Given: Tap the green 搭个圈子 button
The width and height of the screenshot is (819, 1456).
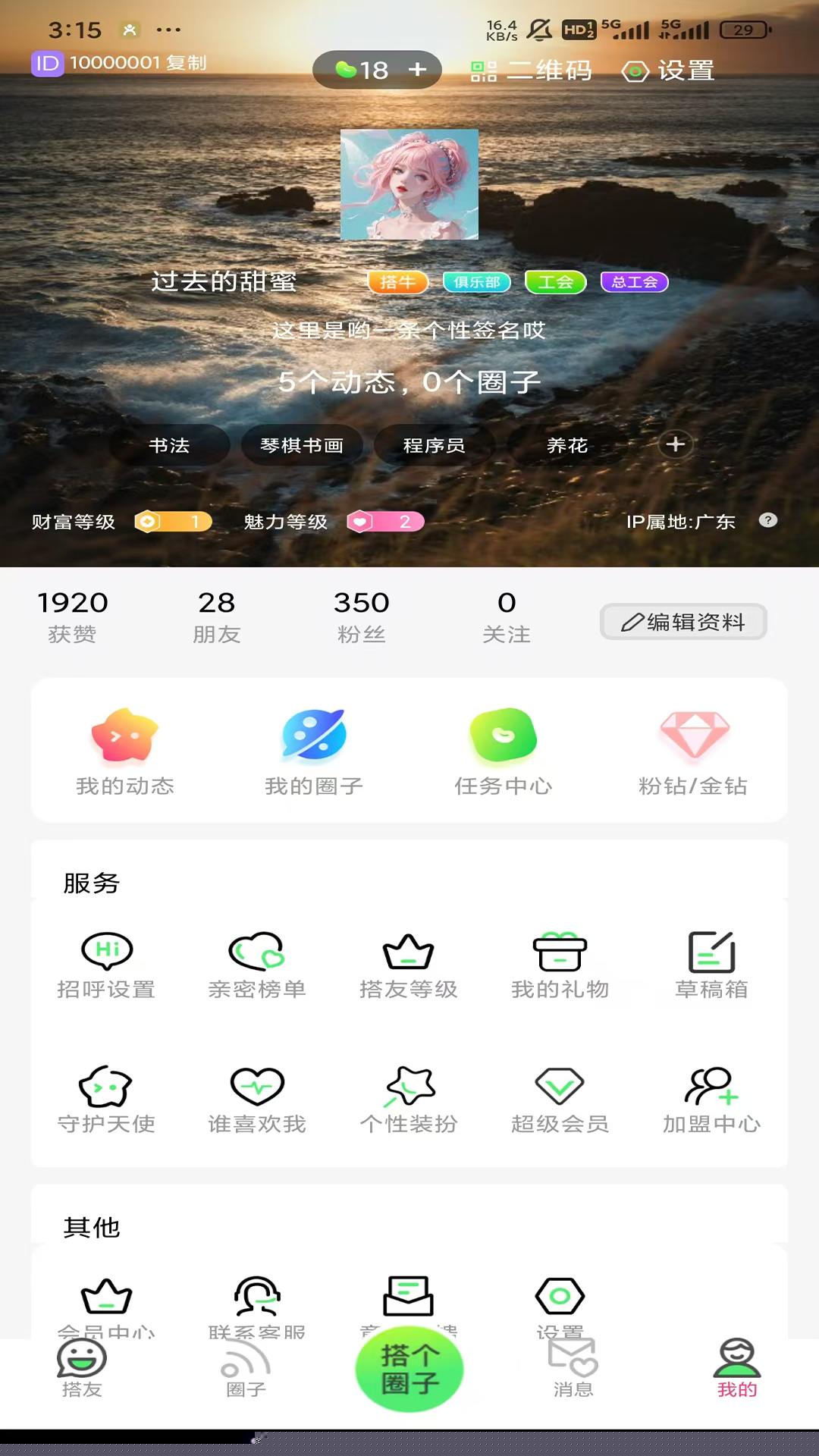Looking at the screenshot, I should click(409, 1369).
